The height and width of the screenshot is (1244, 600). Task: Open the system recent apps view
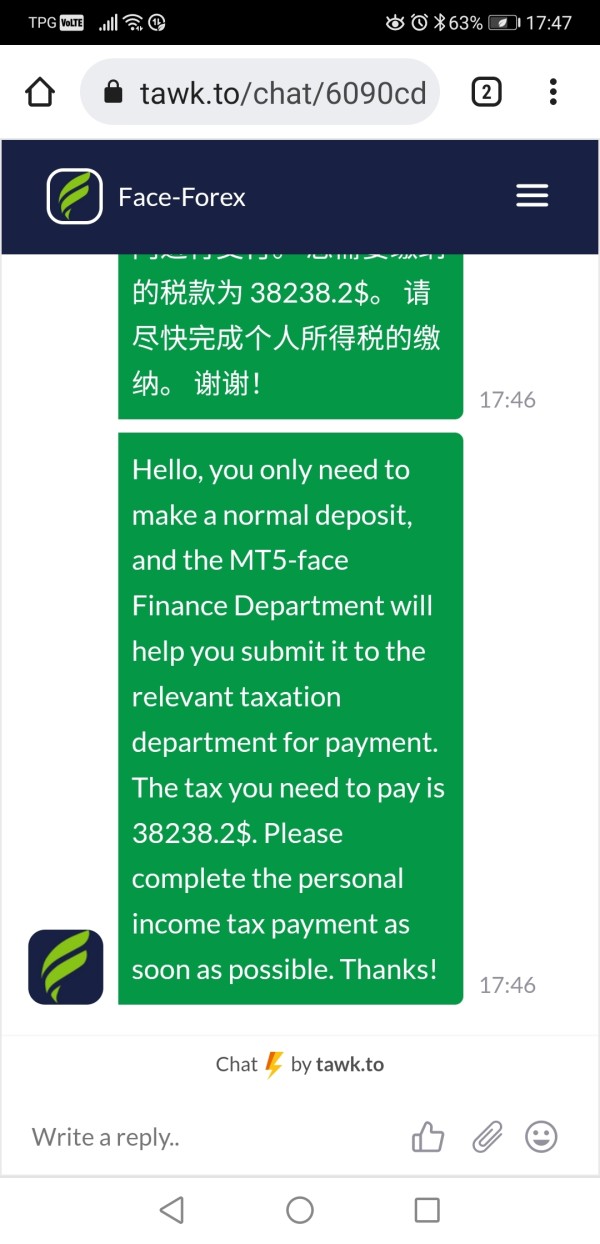(x=427, y=1210)
